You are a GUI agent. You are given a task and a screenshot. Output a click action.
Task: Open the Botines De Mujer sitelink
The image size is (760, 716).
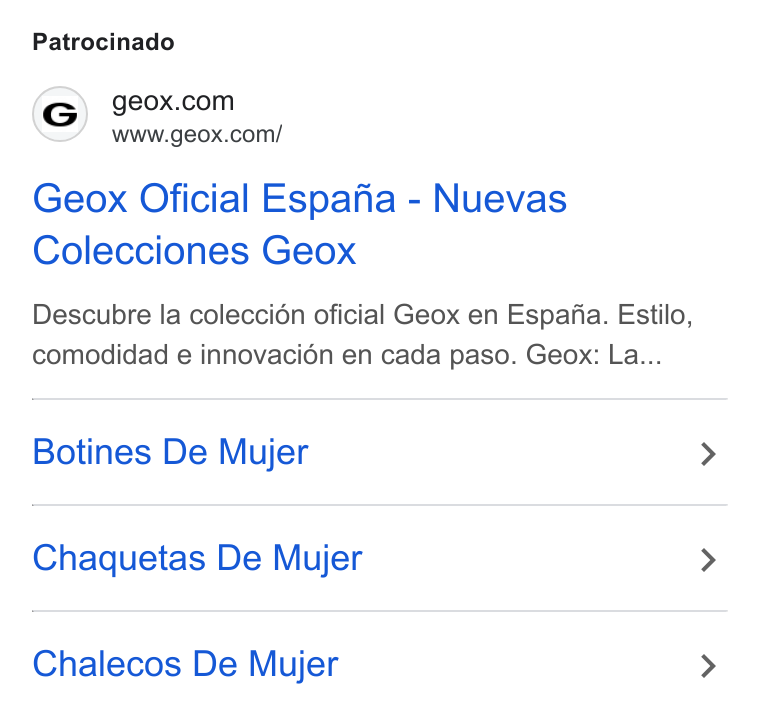(x=380, y=452)
